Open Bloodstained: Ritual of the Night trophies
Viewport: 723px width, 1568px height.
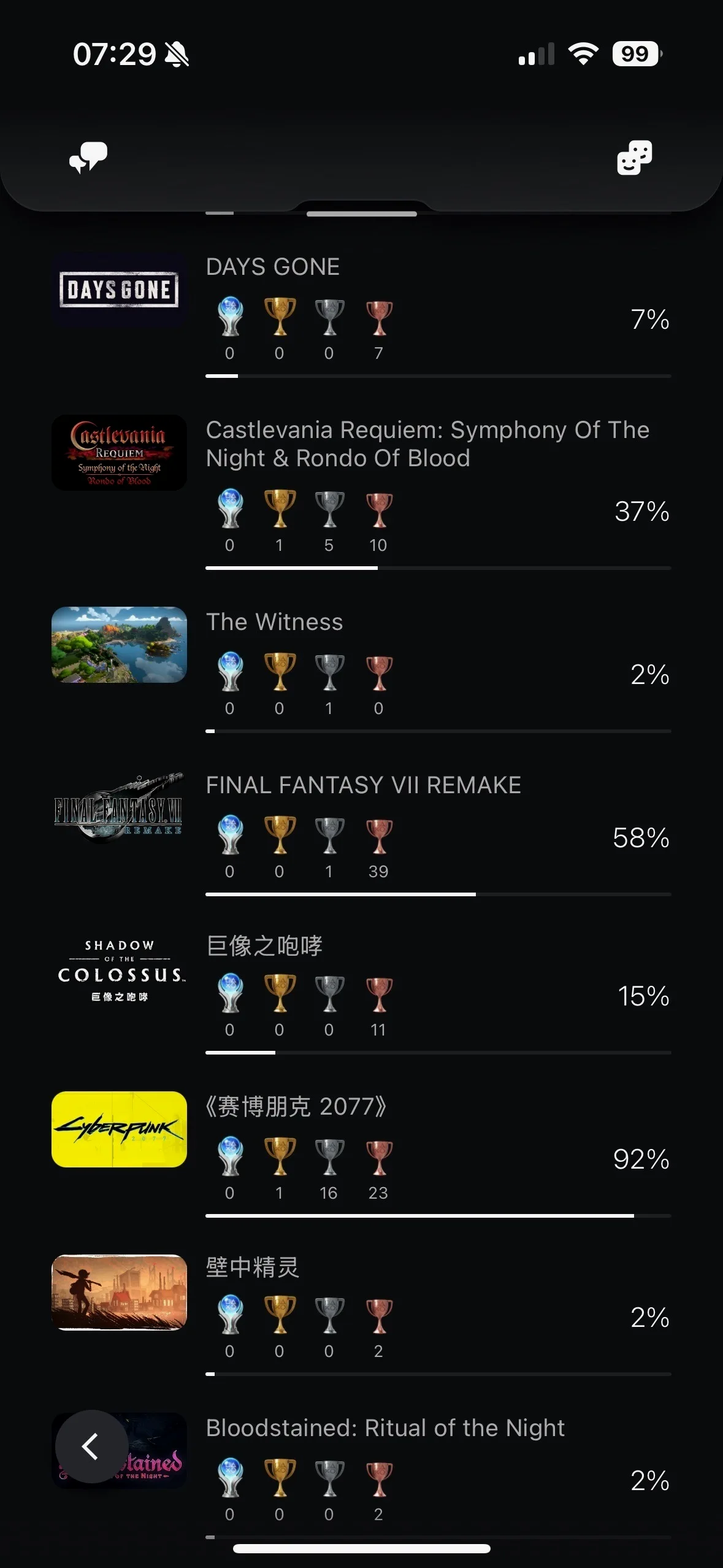click(362, 1475)
